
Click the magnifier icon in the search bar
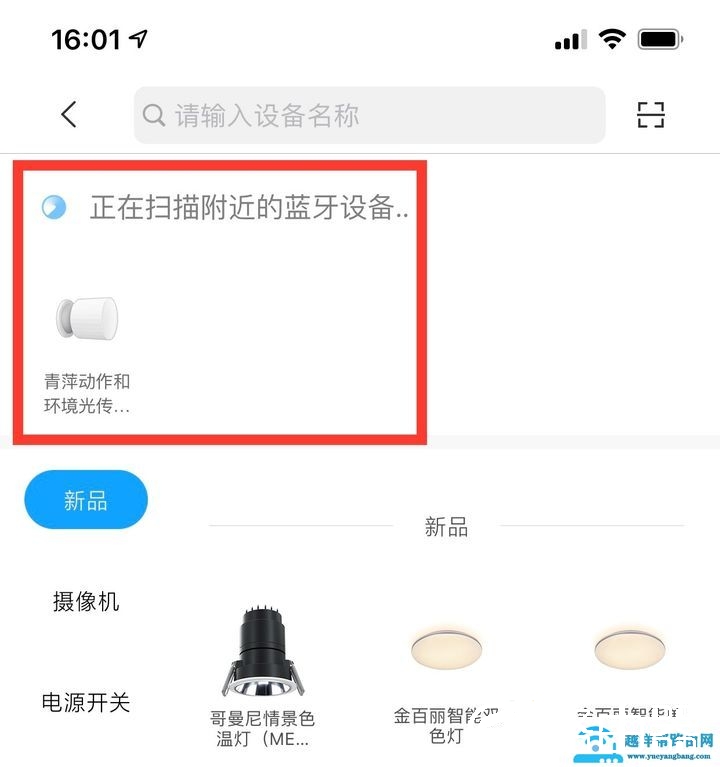(x=154, y=115)
